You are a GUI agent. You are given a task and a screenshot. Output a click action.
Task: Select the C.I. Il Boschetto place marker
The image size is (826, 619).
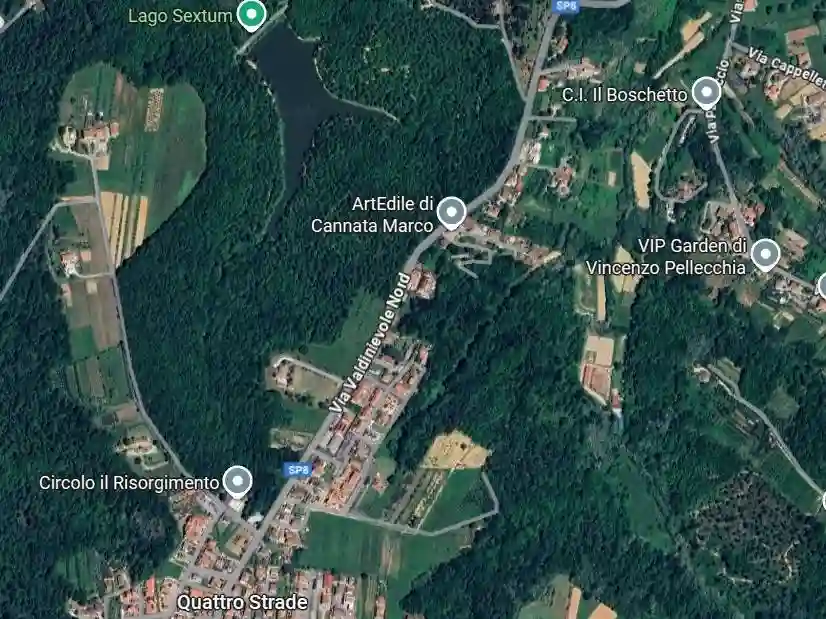point(707,93)
